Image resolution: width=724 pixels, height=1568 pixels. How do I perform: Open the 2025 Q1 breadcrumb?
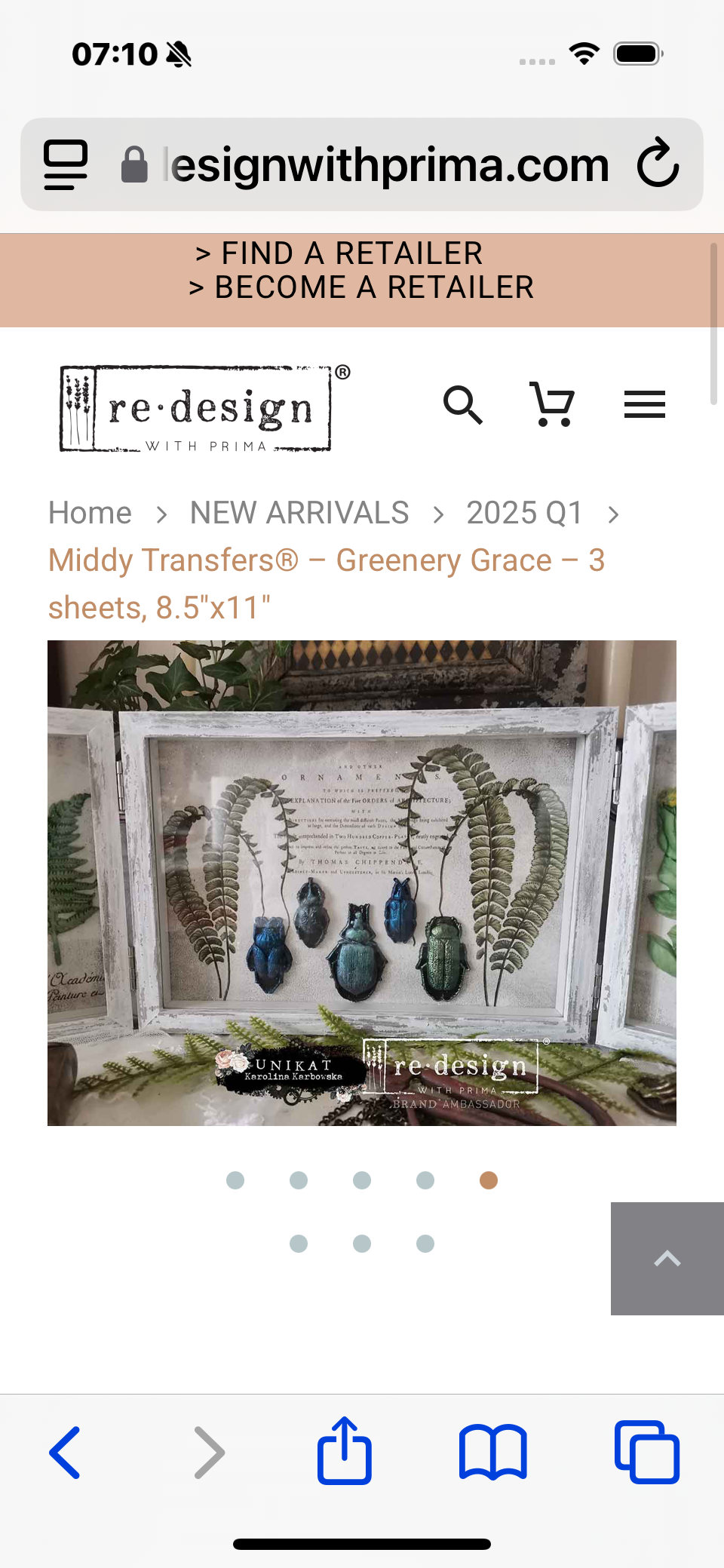[x=524, y=513]
